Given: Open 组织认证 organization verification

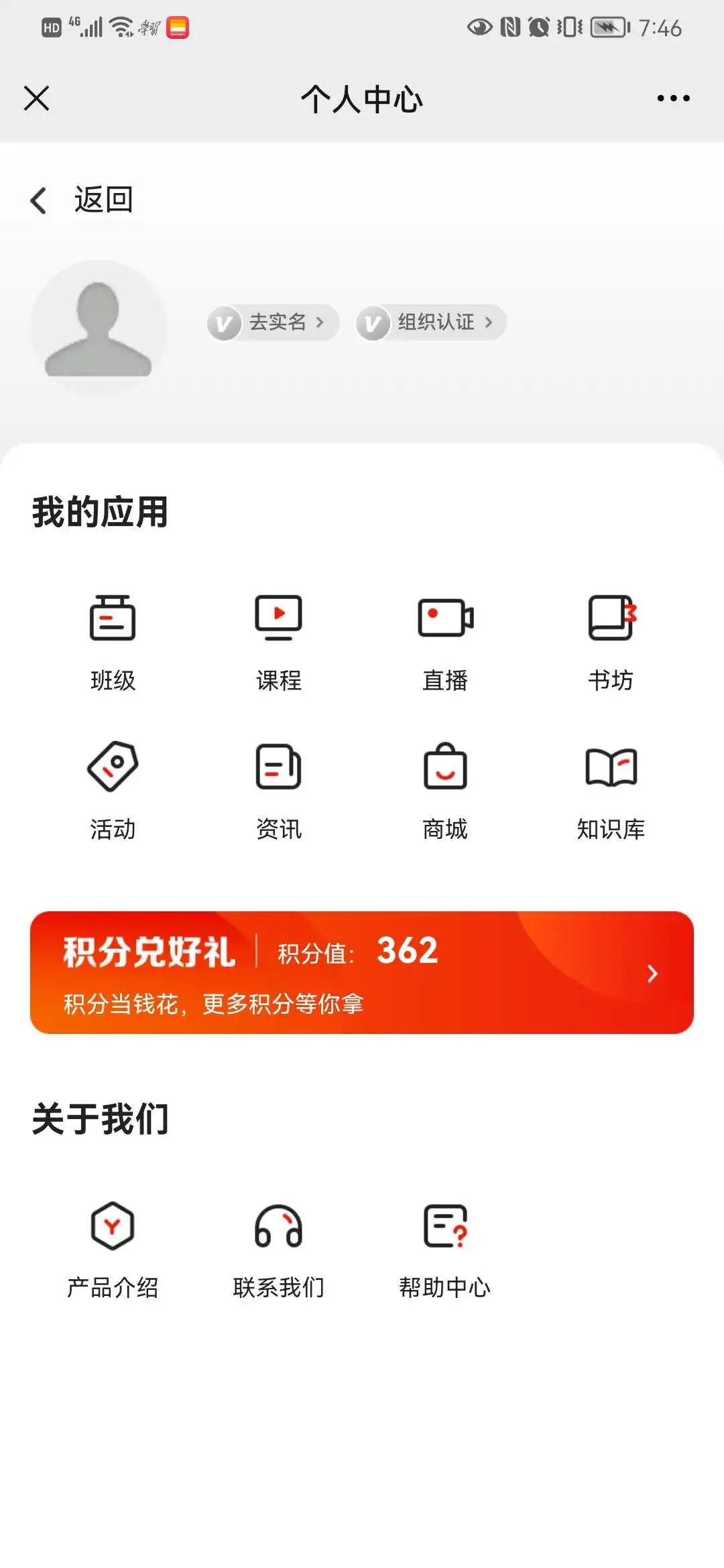Looking at the screenshot, I should (x=430, y=323).
